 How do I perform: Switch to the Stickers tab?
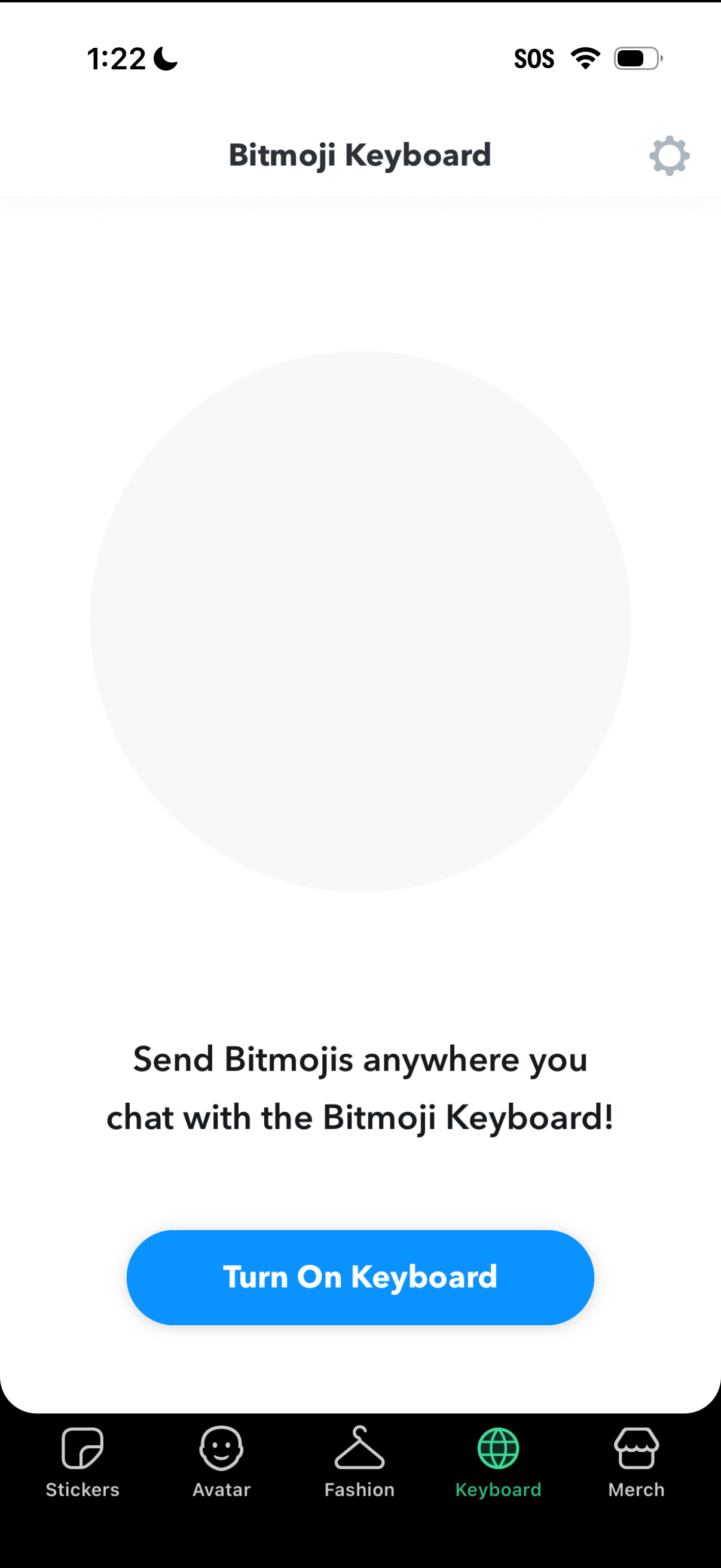[82, 1489]
